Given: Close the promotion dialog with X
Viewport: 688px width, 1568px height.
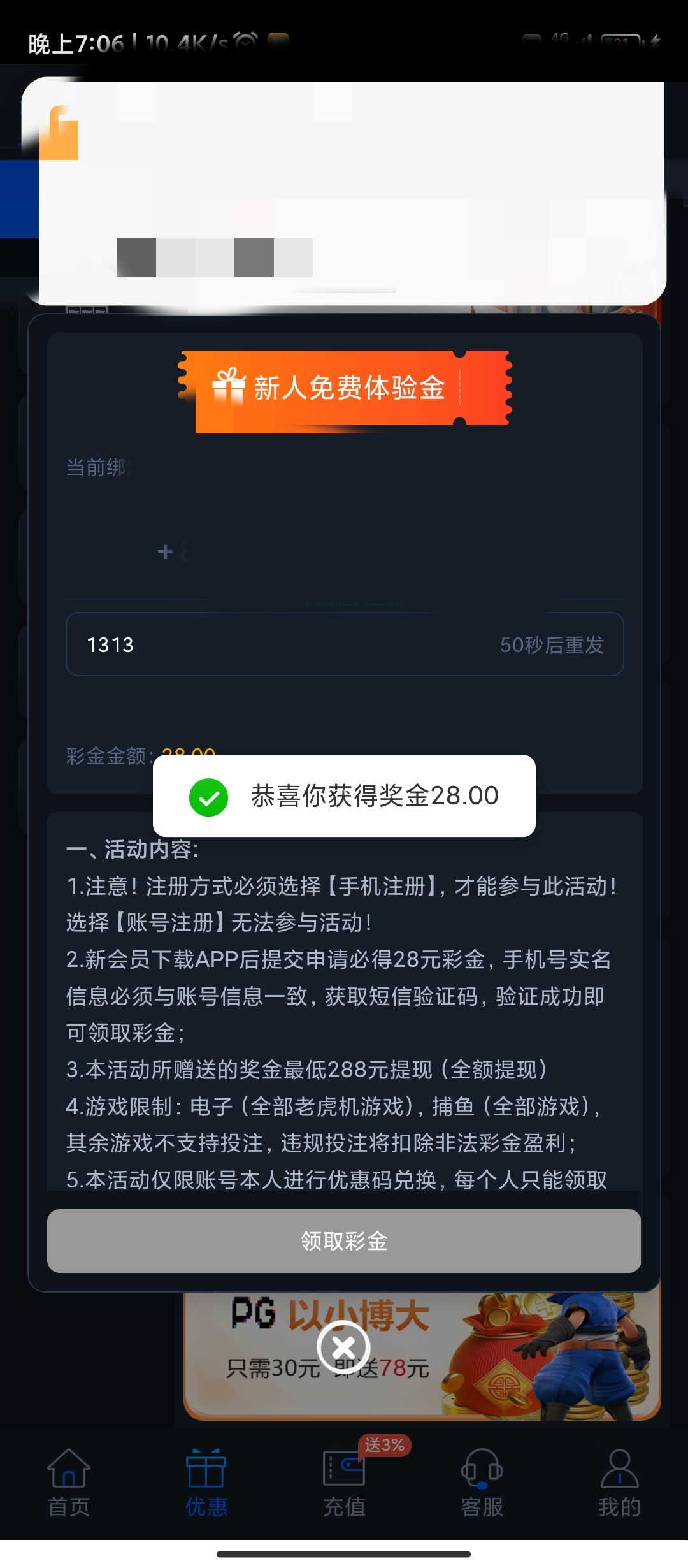Looking at the screenshot, I should pos(344,1347).
